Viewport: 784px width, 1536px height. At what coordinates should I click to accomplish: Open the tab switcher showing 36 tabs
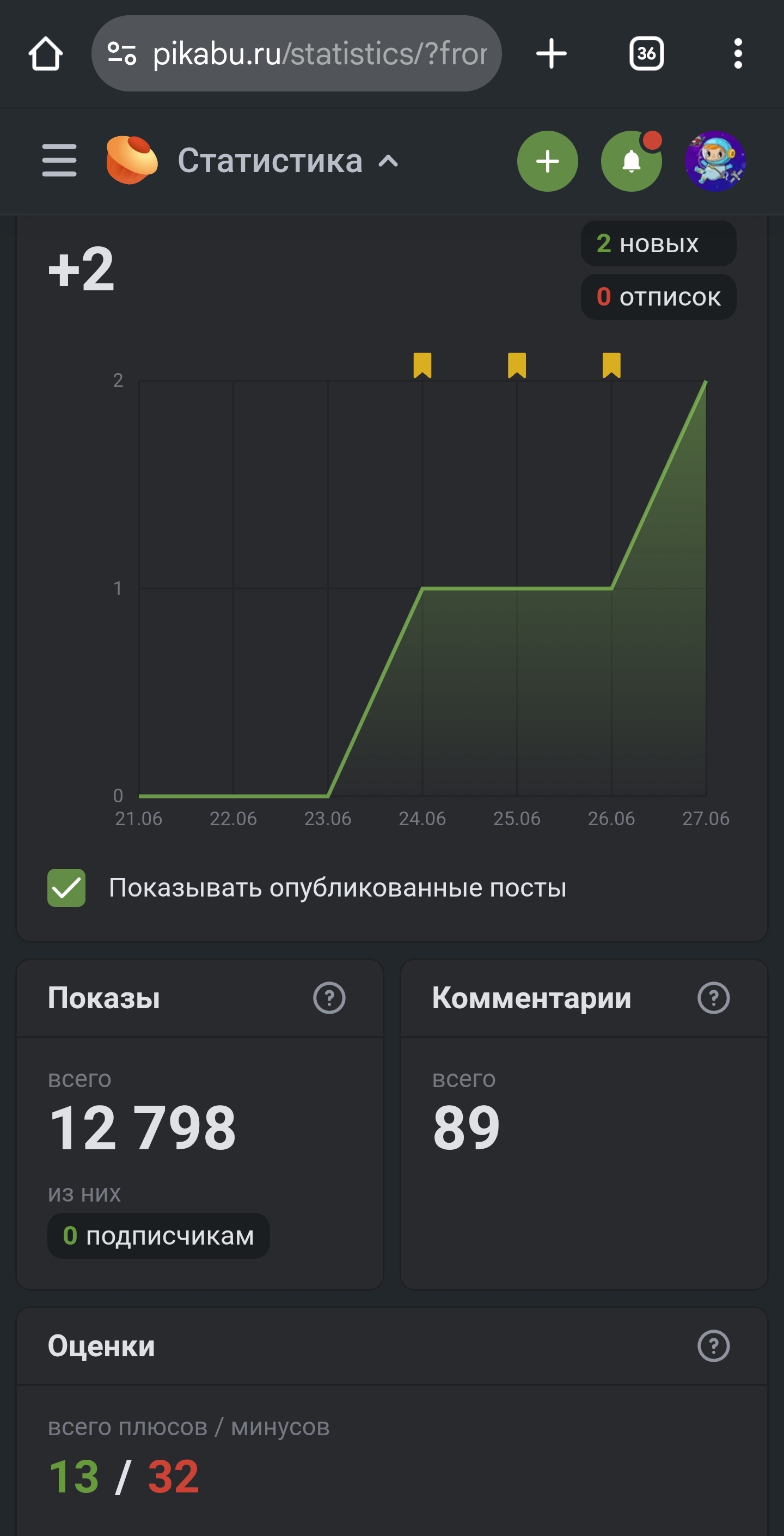646,54
